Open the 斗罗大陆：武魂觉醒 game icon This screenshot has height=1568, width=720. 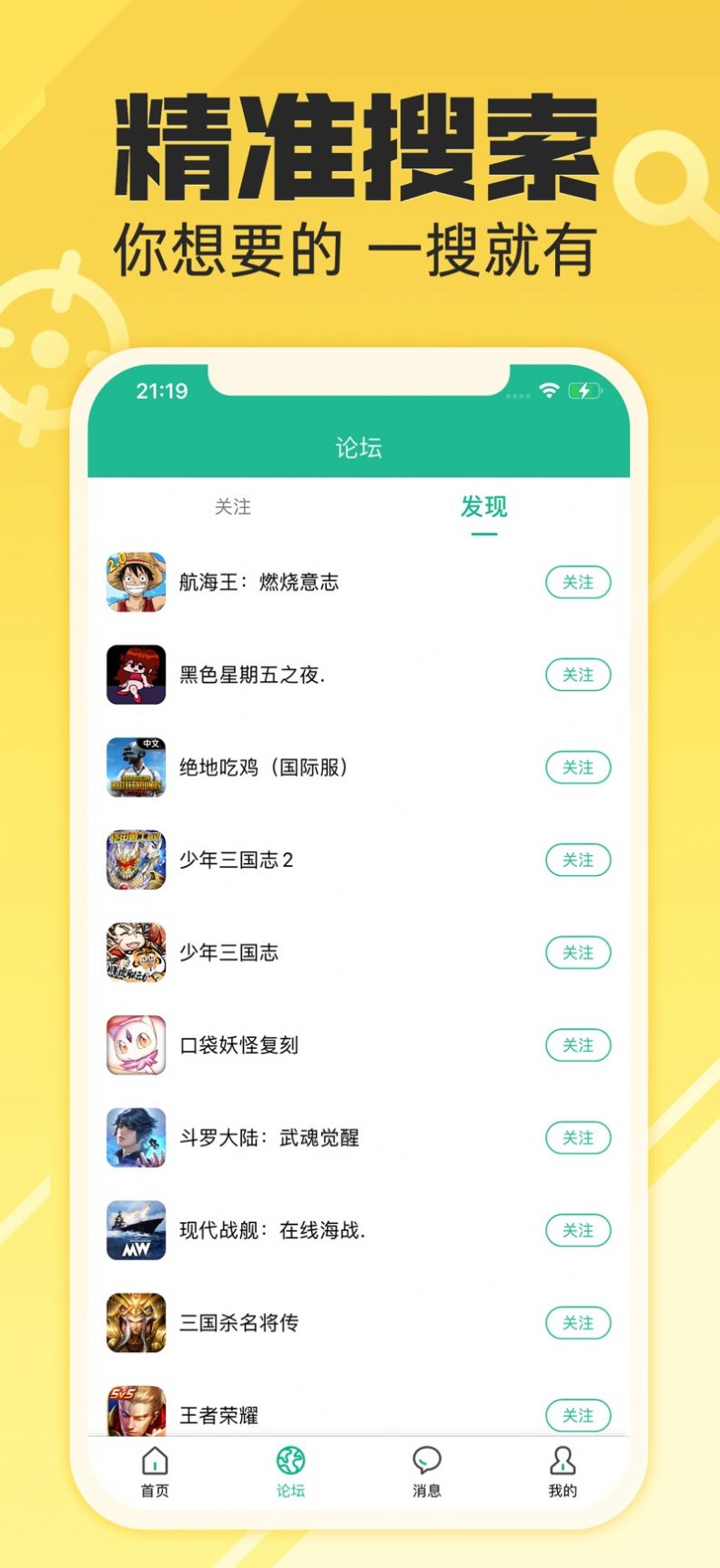(137, 1137)
